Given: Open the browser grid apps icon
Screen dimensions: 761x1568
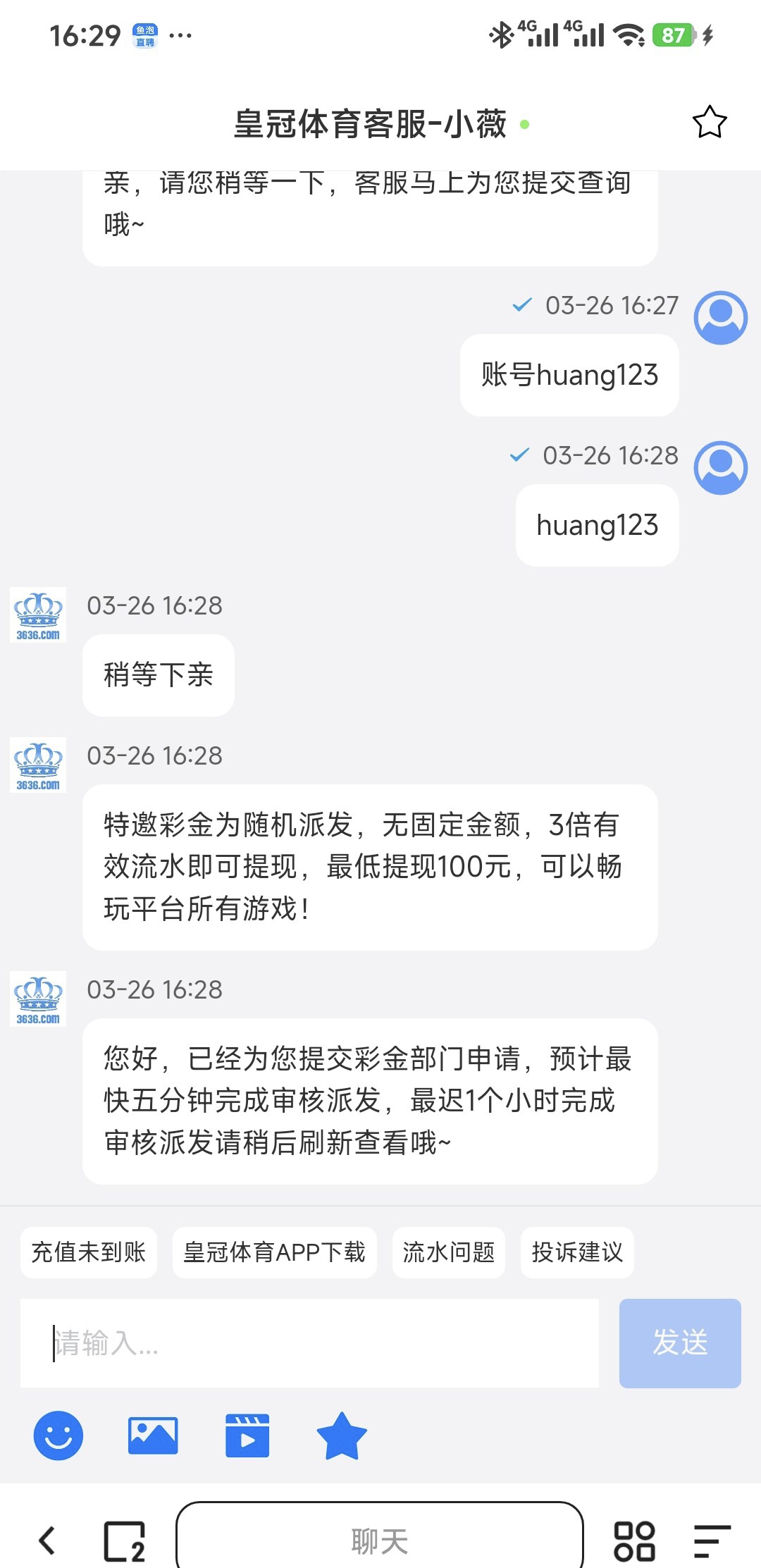Looking at the screenshot, I should pos(634,1541).
